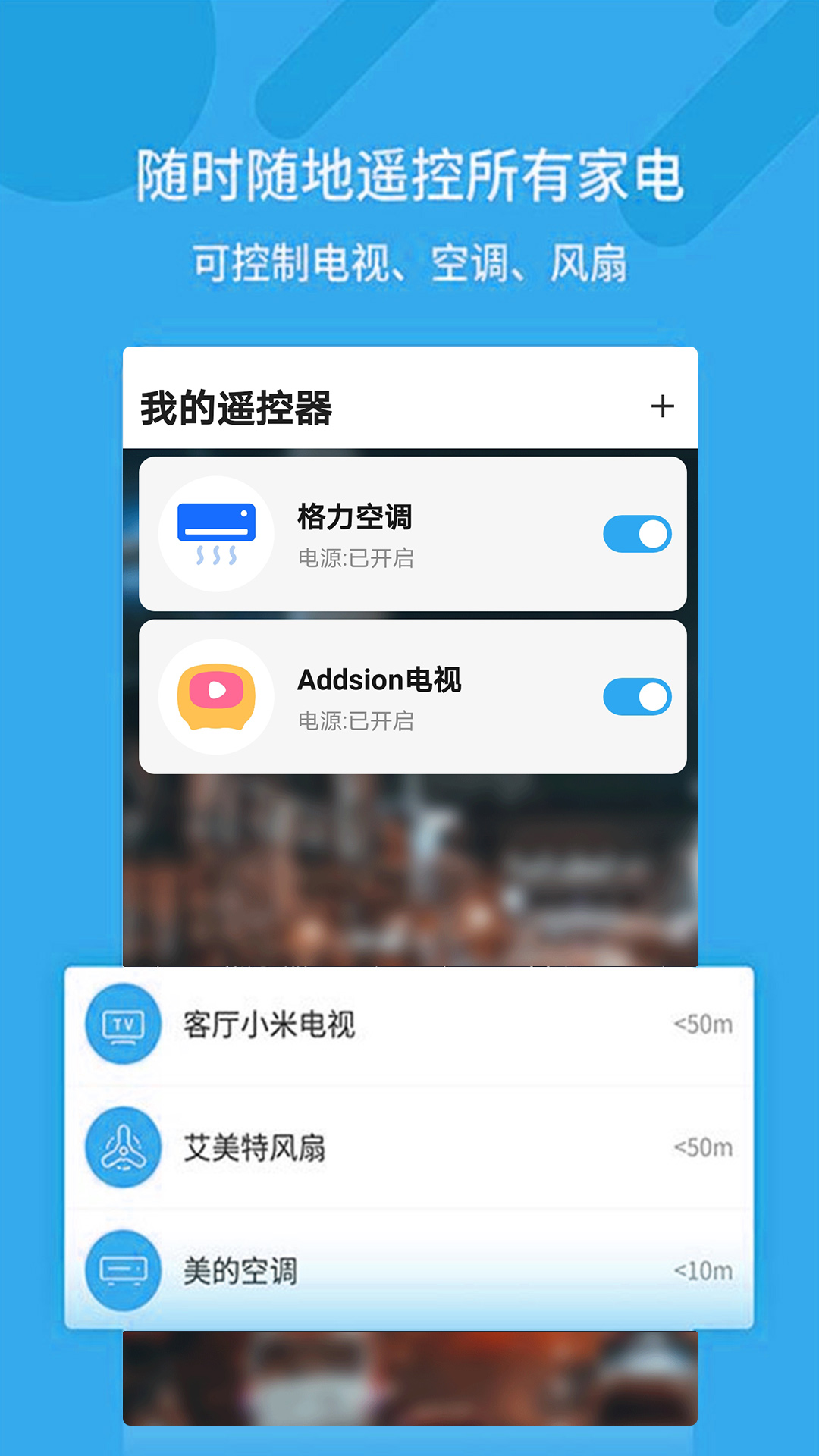This screenshot has height=1456, width=819.
Task: Open the blue air conditioner vent icon
Action: click(216, 533)
